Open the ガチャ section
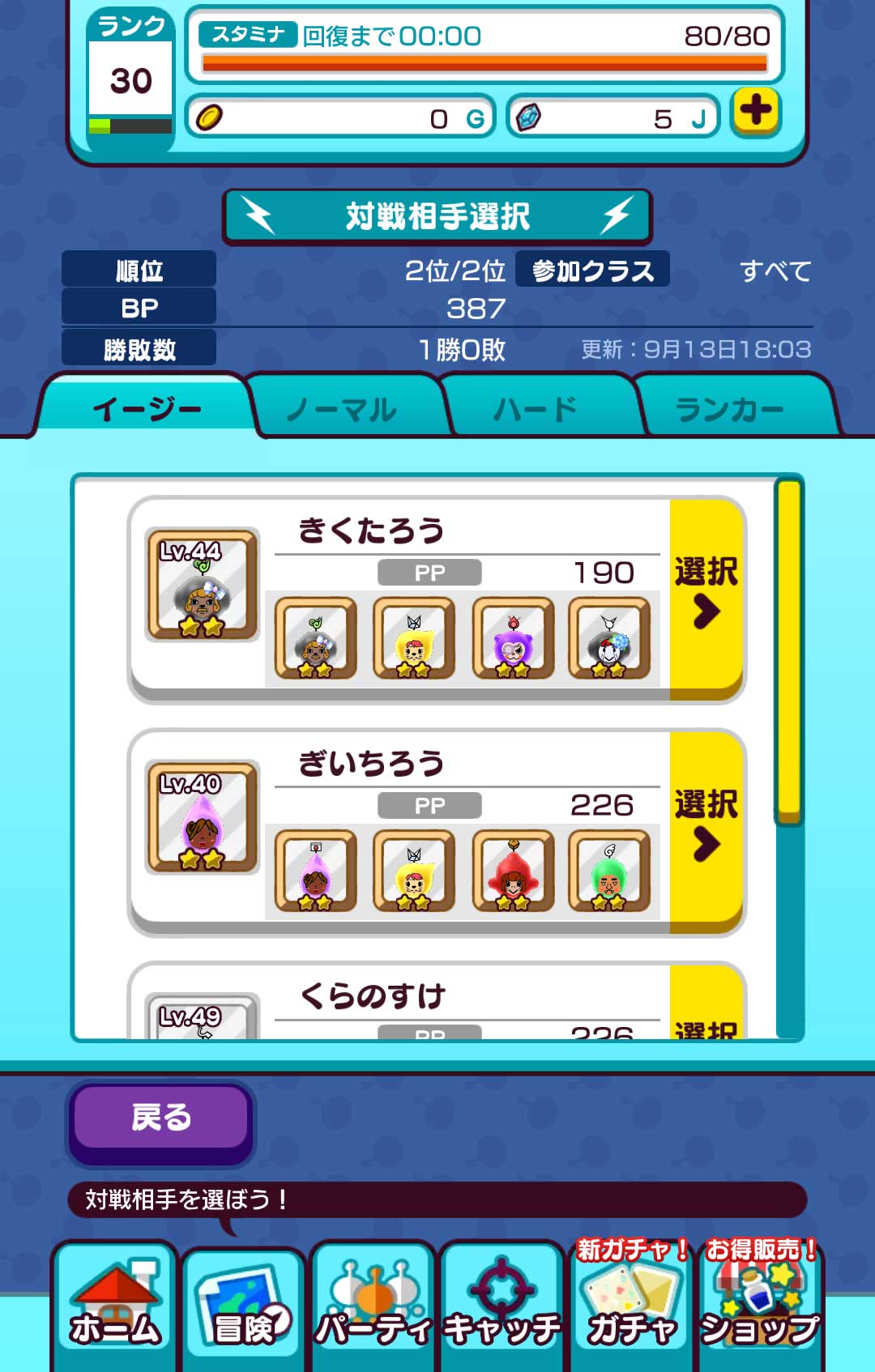The width and height of the screenshot is (875, 1372). pyautogui.click(x=632, y=1306)
